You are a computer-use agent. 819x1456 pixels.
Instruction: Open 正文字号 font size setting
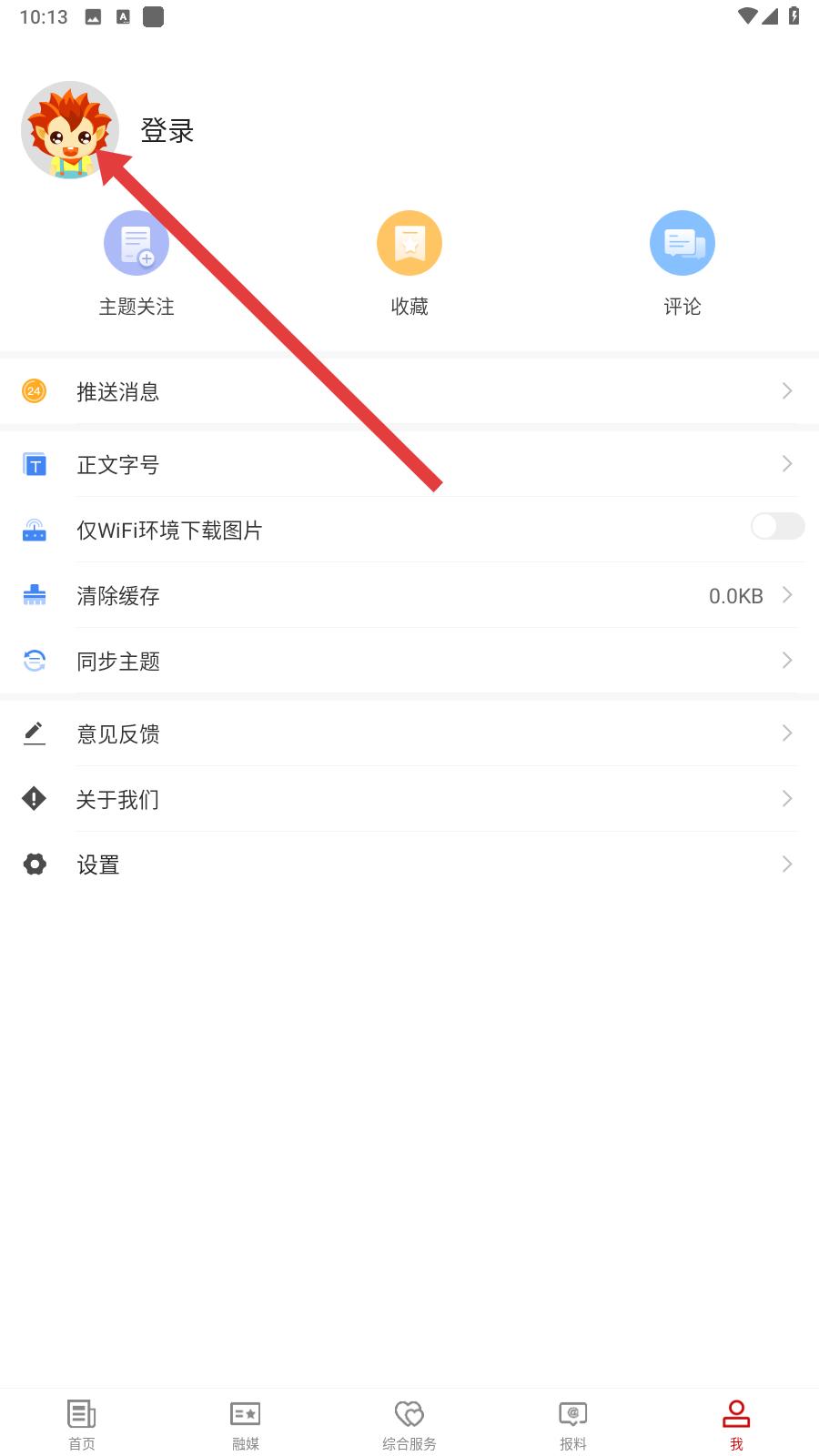coord(409,464)
